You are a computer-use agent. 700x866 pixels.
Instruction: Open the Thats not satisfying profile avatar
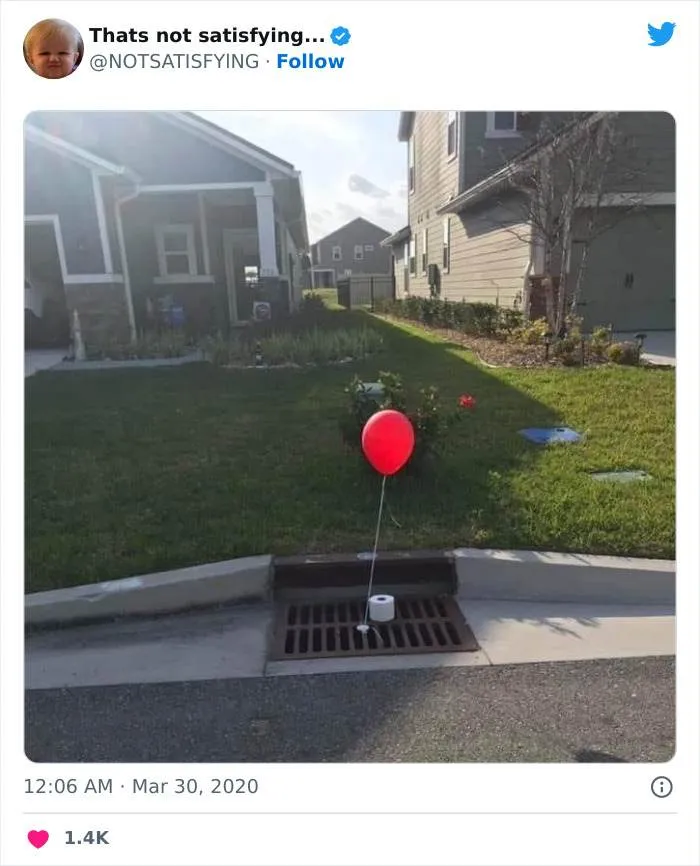(x=53, y=48)
